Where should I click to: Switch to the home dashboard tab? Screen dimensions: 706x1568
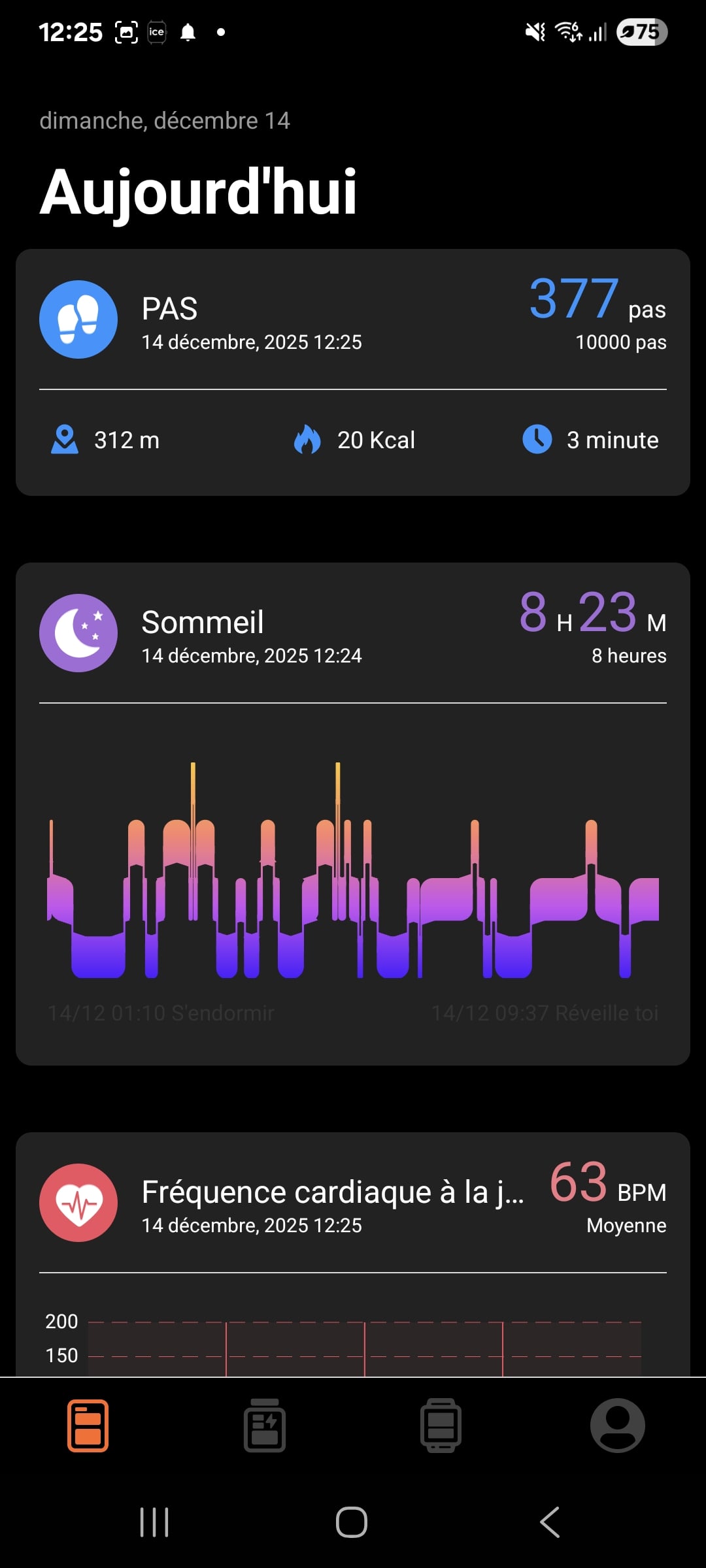point(88,1426)
